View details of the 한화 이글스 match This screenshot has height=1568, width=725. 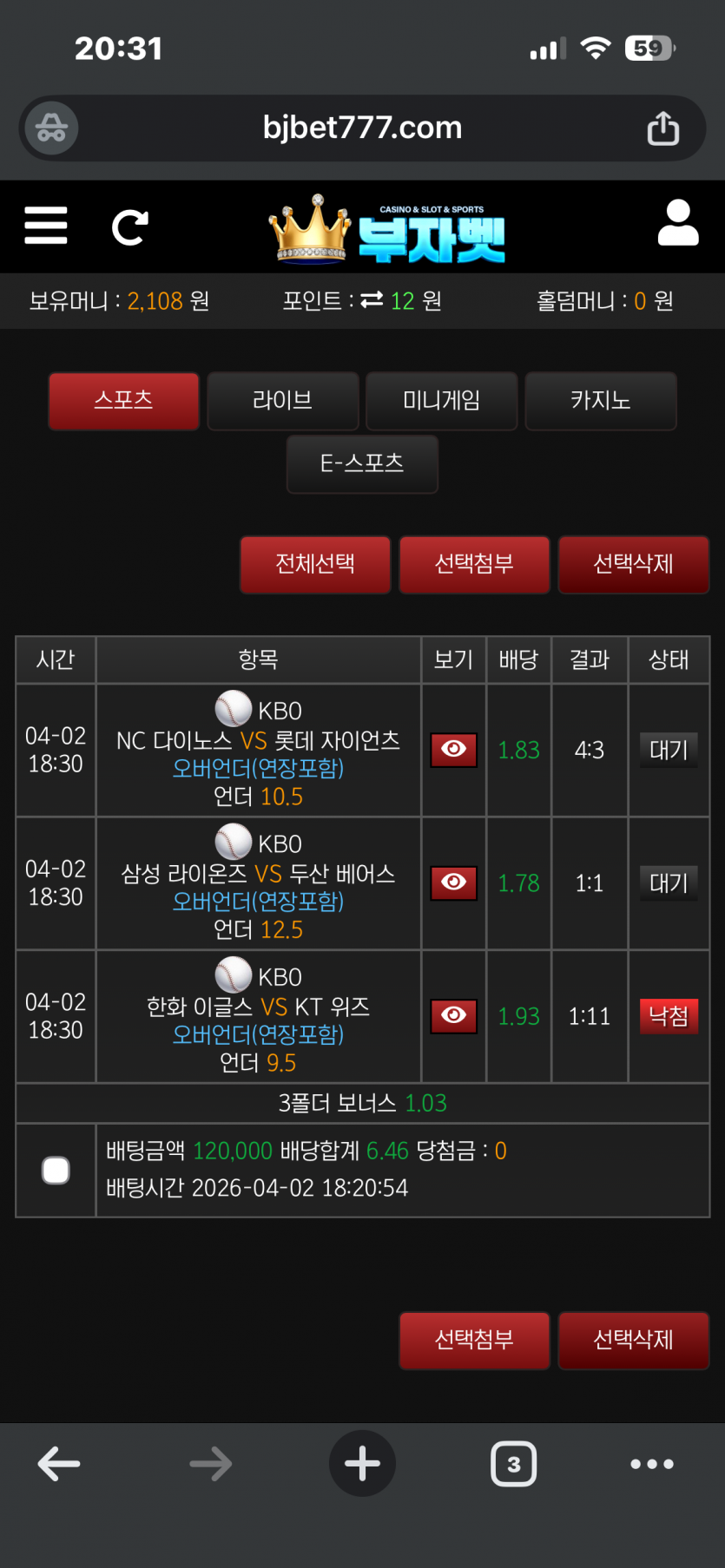pyautogui.click(x=454, y=1016)
